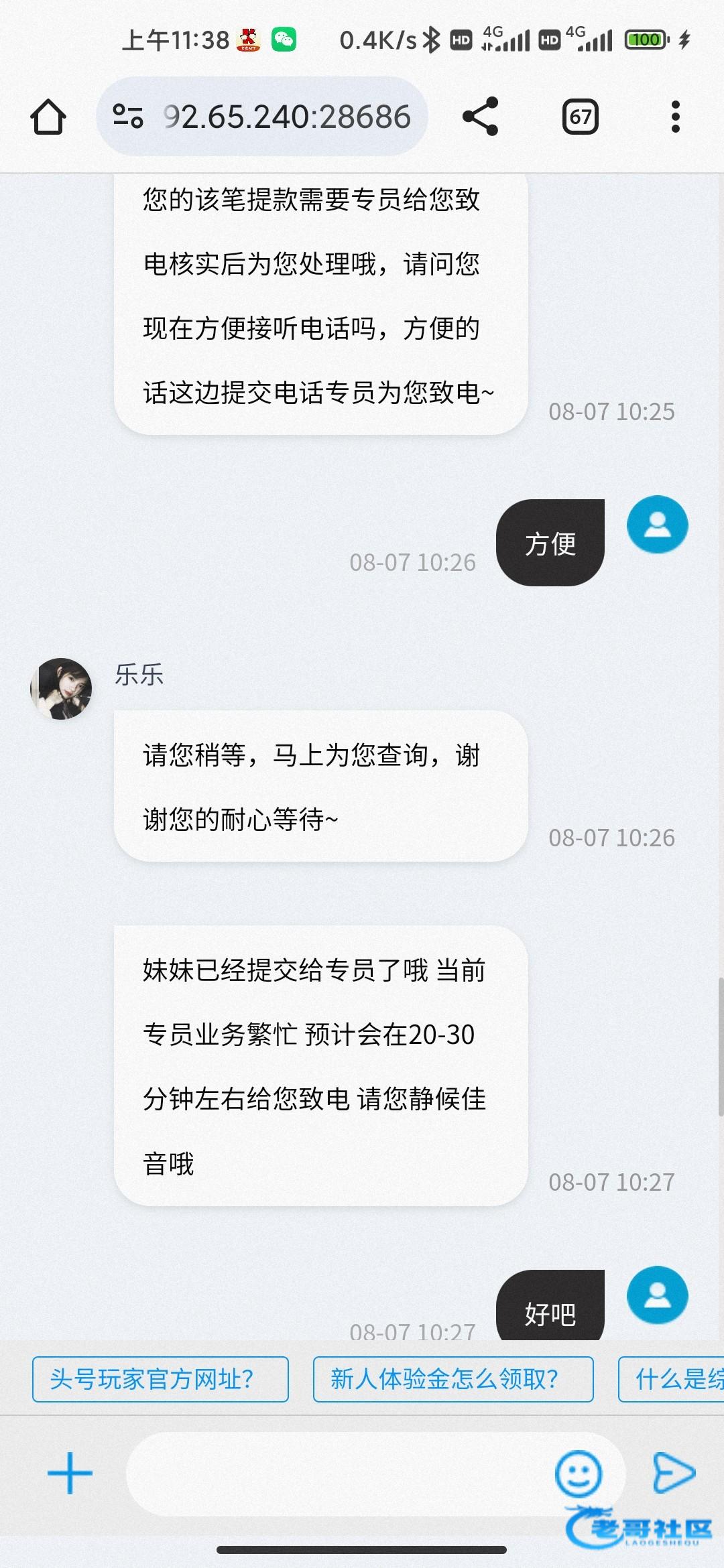
Task: Open the tab switcher showing 67 tabs
Action: 580,117
